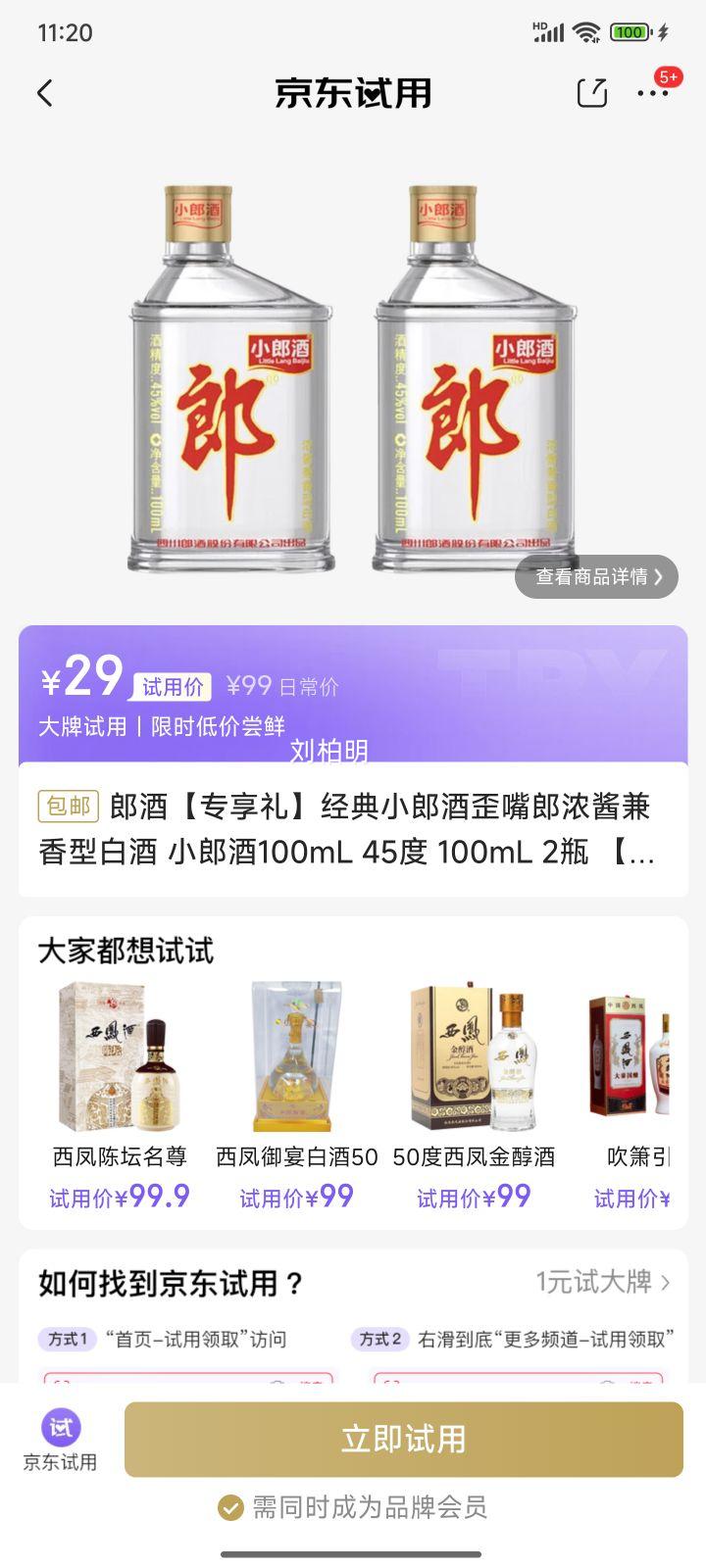The width and height of the screenshot is (706, 1568).
Task: Open 京东试用 home icon at bottom
Action: coord(61,1439)
